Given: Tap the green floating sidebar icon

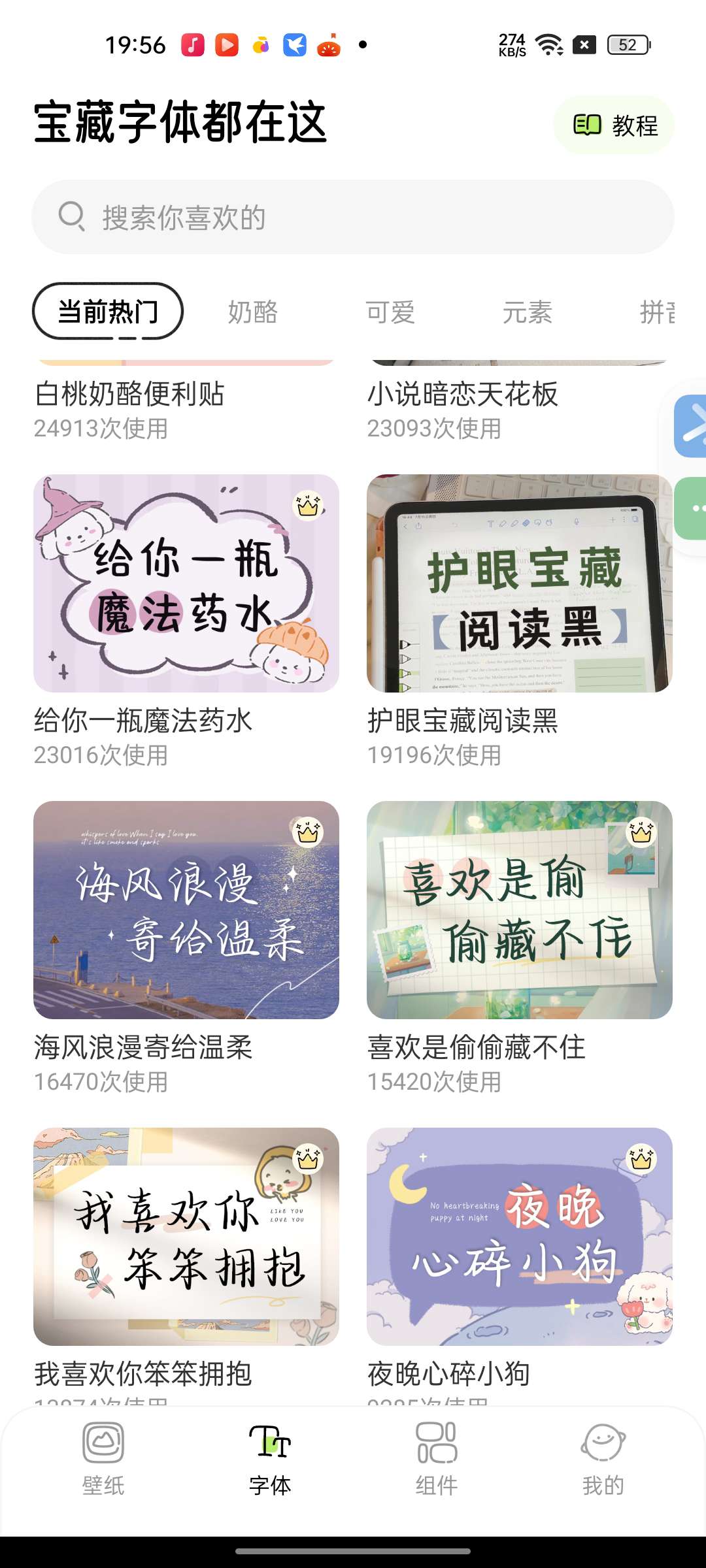Looking at the screenshot, I should (x=692, y=508).
